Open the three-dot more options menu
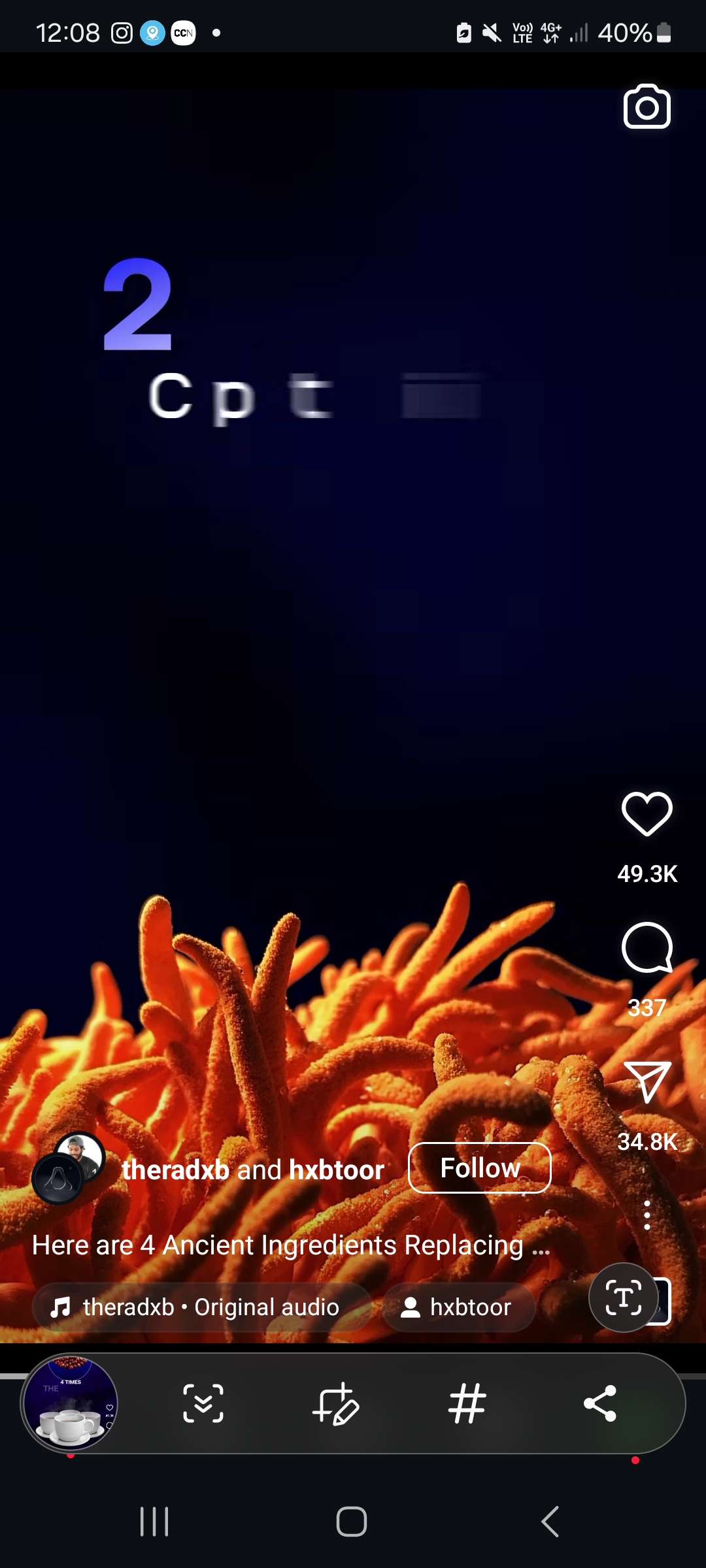Image resolution: width=706 pixels, height=1568 pixels. tap(647, 1215)
